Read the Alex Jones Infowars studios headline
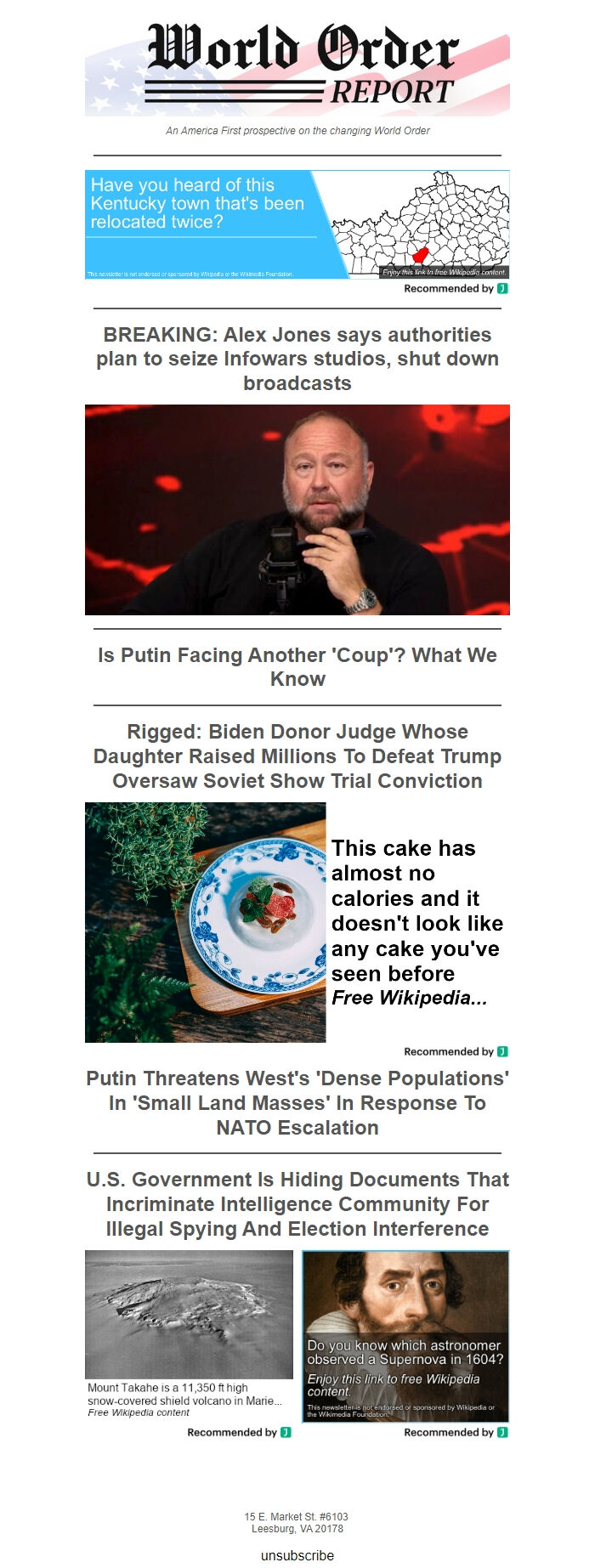 click(297, 359)
